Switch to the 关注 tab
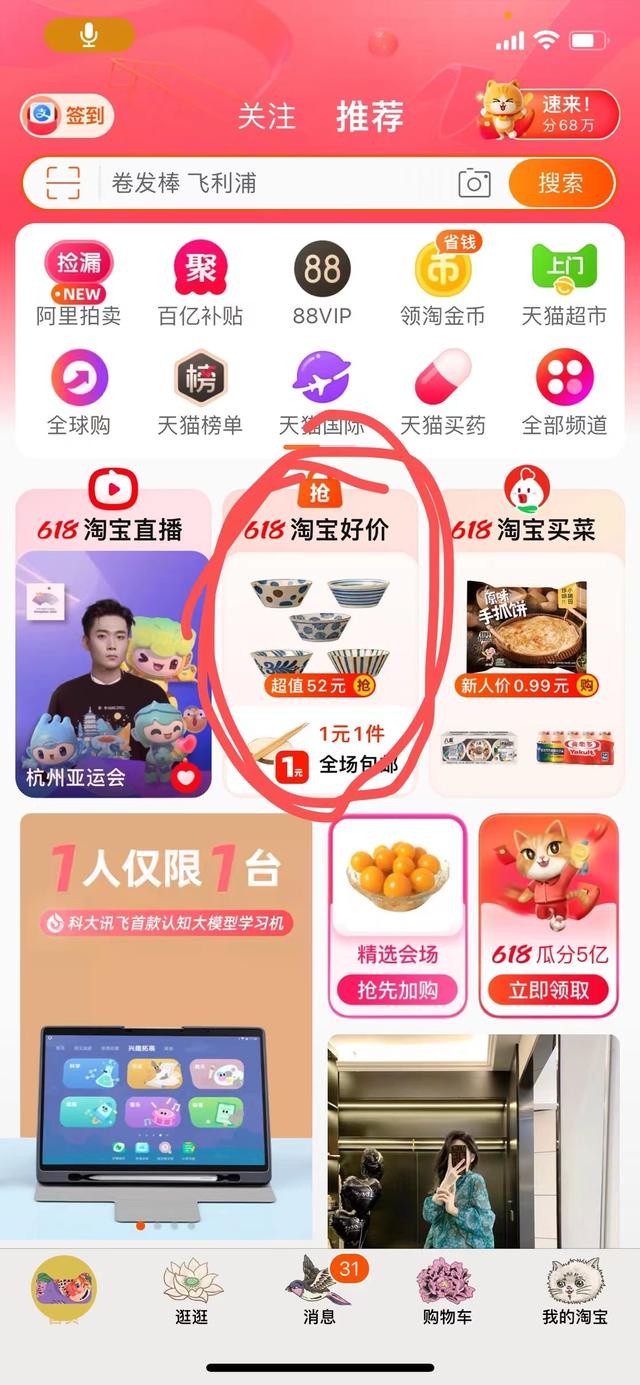This screenshot has width=640, height=1385. pos(266,116)
